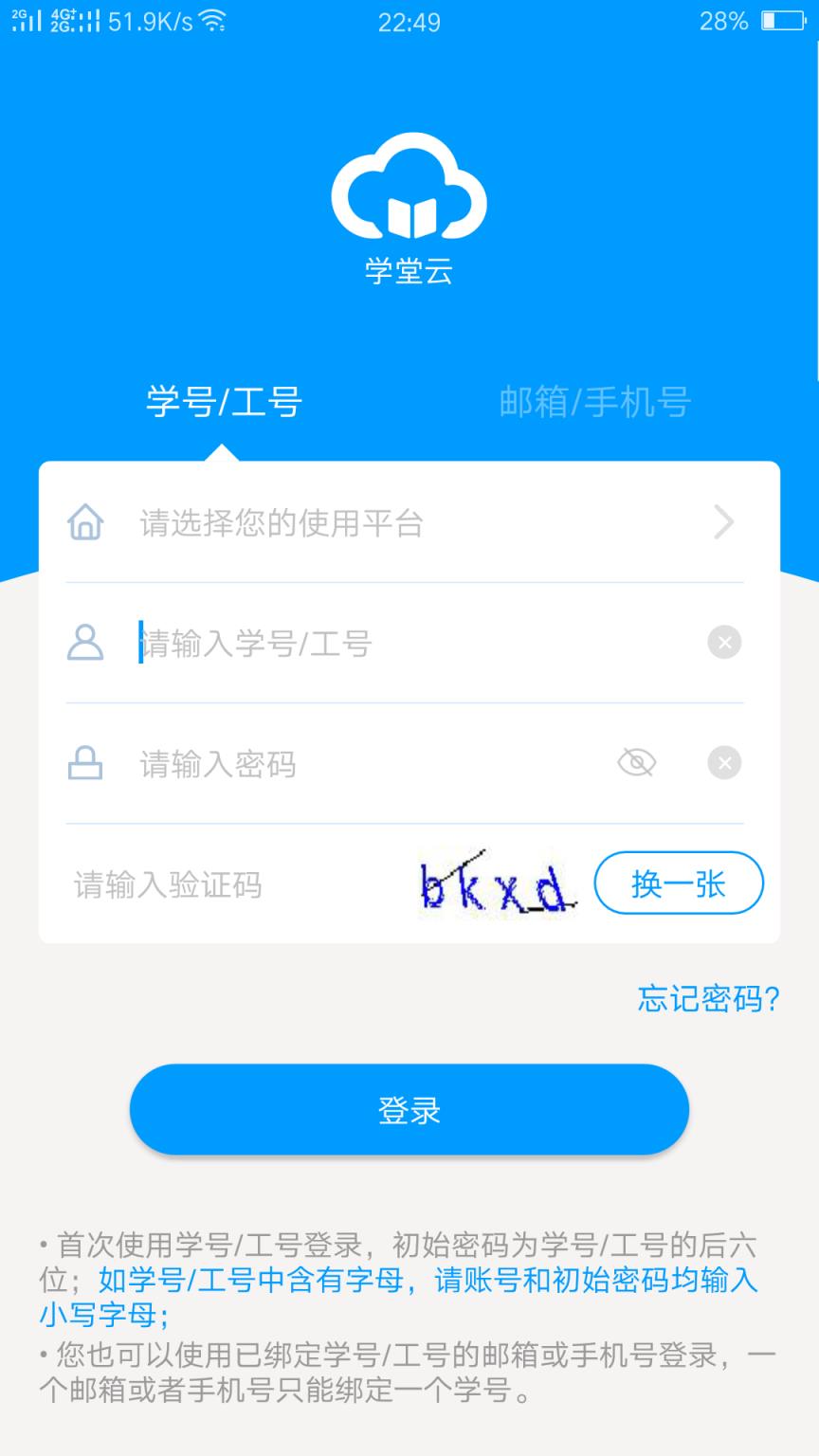Screen dimensions: 819x1456
Task: Switch to the 邮箱/手机号 login tab
Action: click(595, 403)
